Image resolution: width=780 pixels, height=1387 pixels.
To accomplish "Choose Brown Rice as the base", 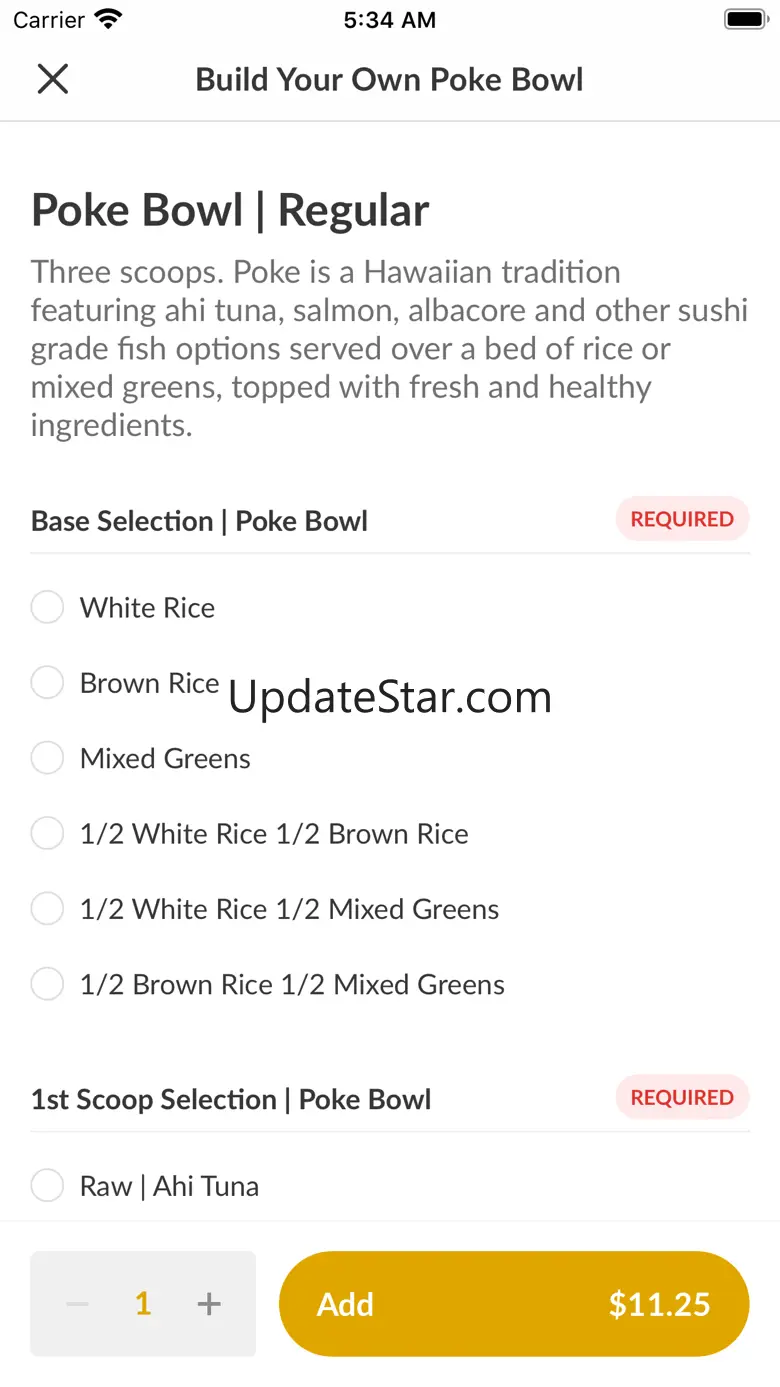I will (48, 683).
